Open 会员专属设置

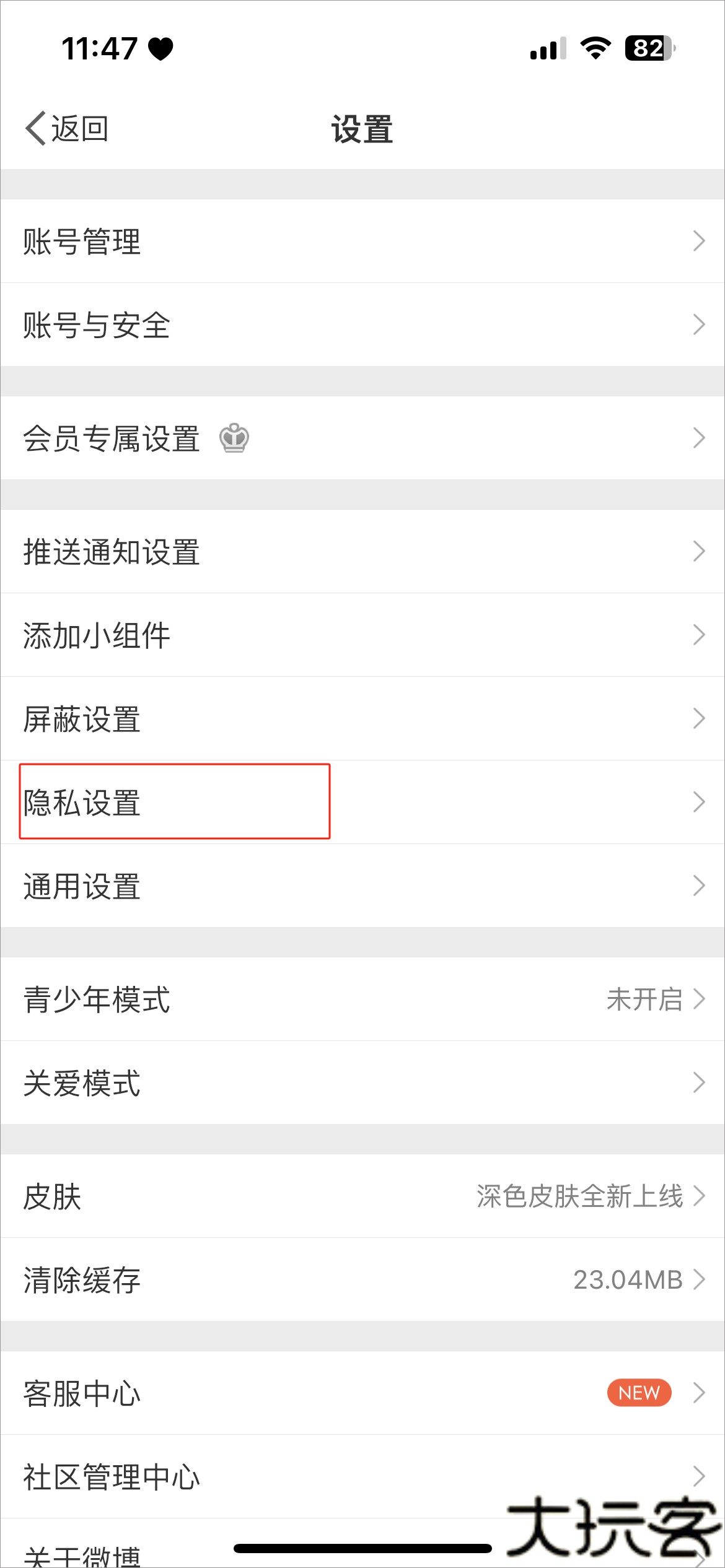pyautogui.click(x=362, y=438)
